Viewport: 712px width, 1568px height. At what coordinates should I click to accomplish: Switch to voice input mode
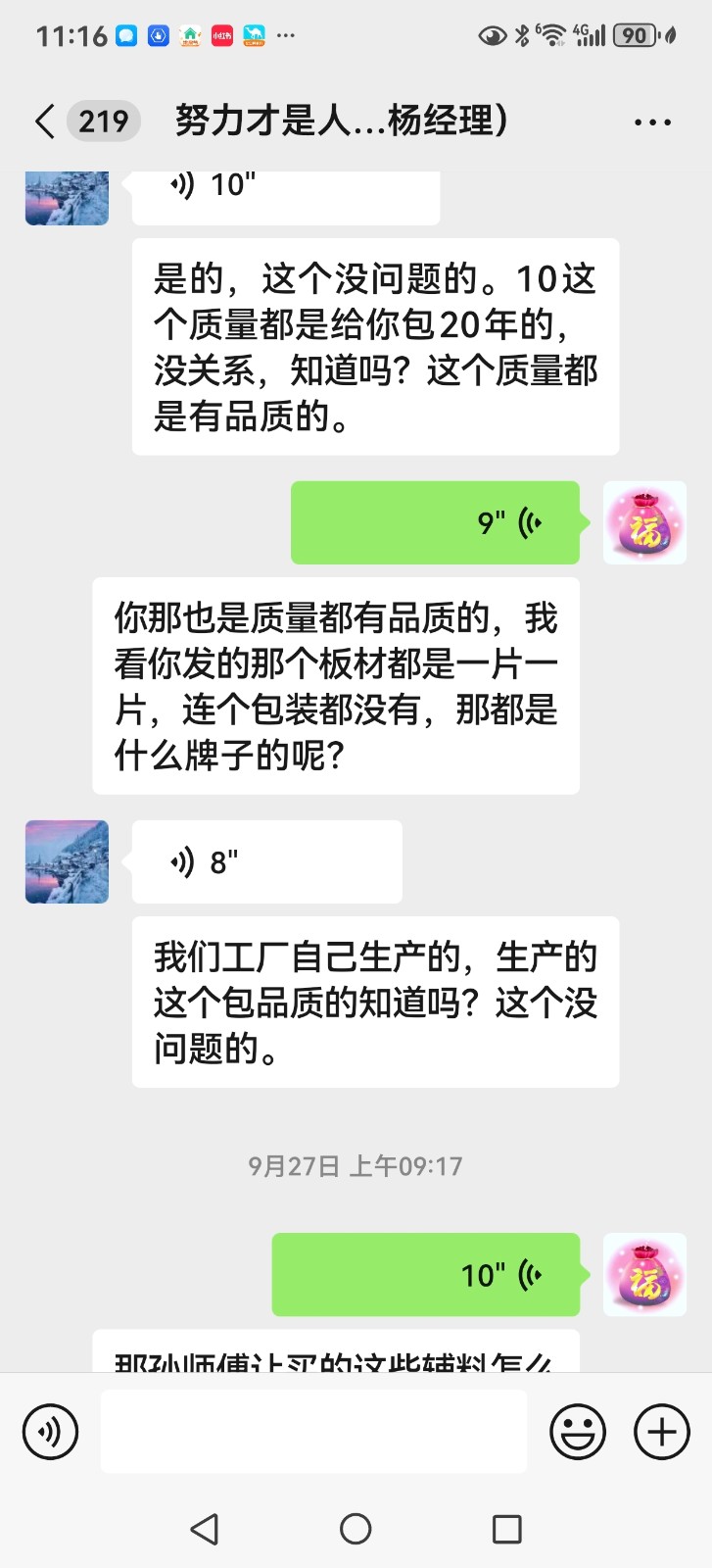pos(50,1432)
